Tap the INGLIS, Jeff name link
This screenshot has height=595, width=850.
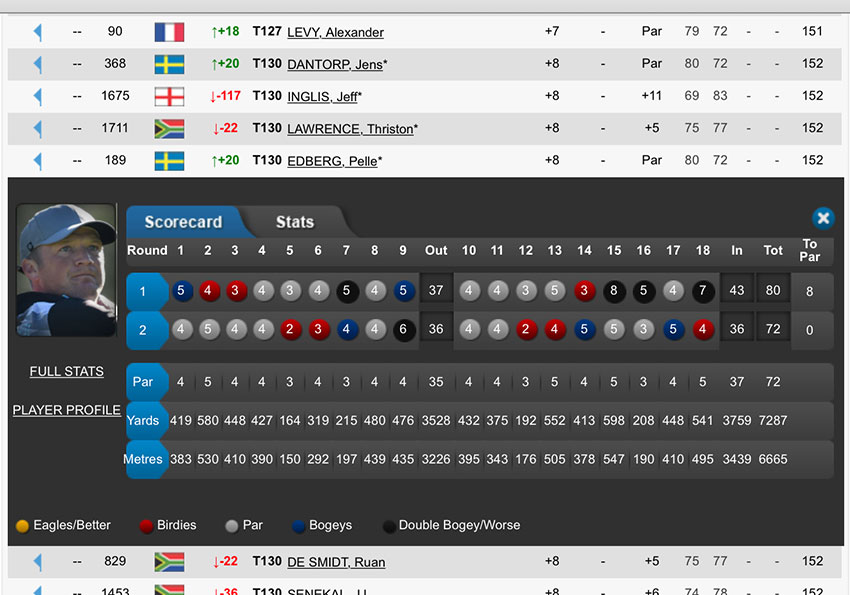pyautogui.click(x=322, y=96)
